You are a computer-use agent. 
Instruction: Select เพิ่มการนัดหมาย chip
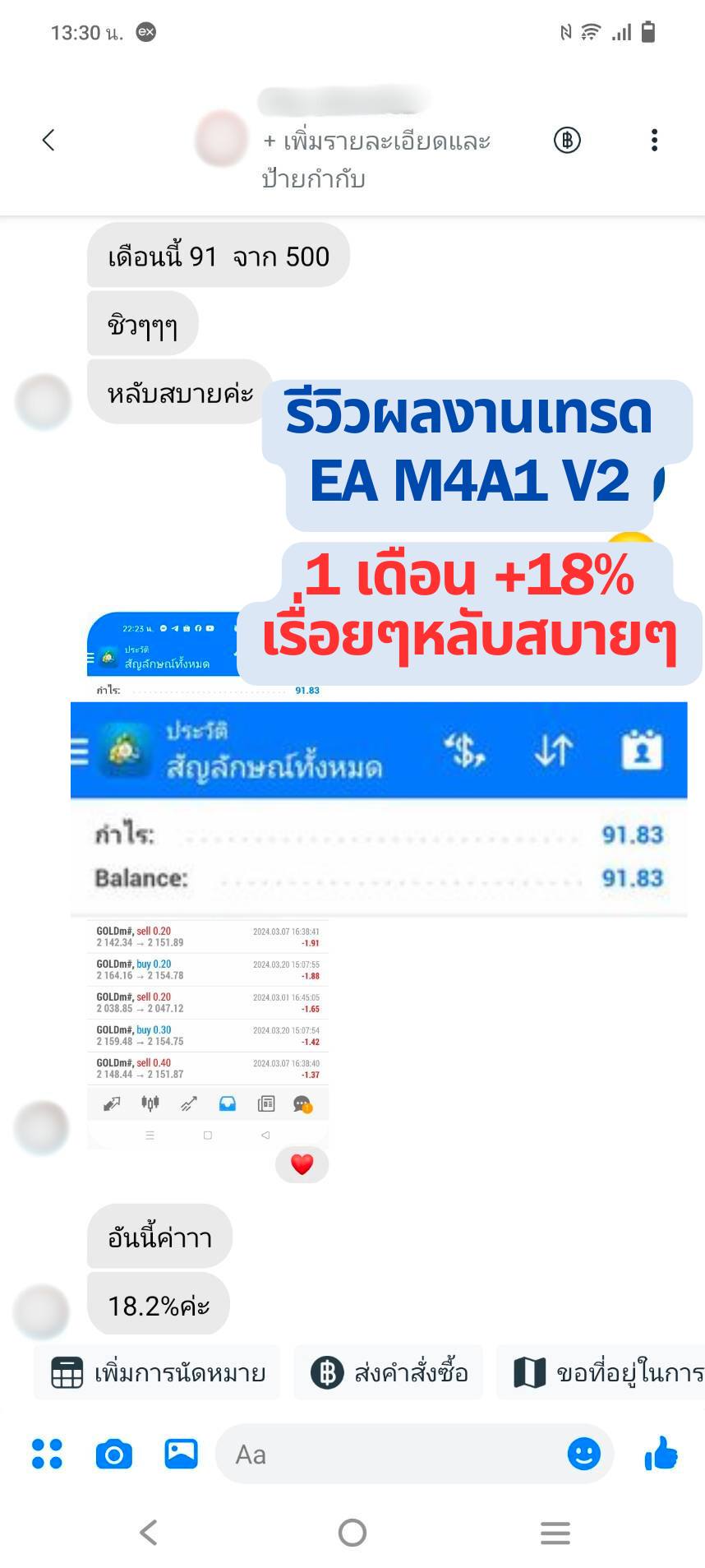[x=158, y=1372]
